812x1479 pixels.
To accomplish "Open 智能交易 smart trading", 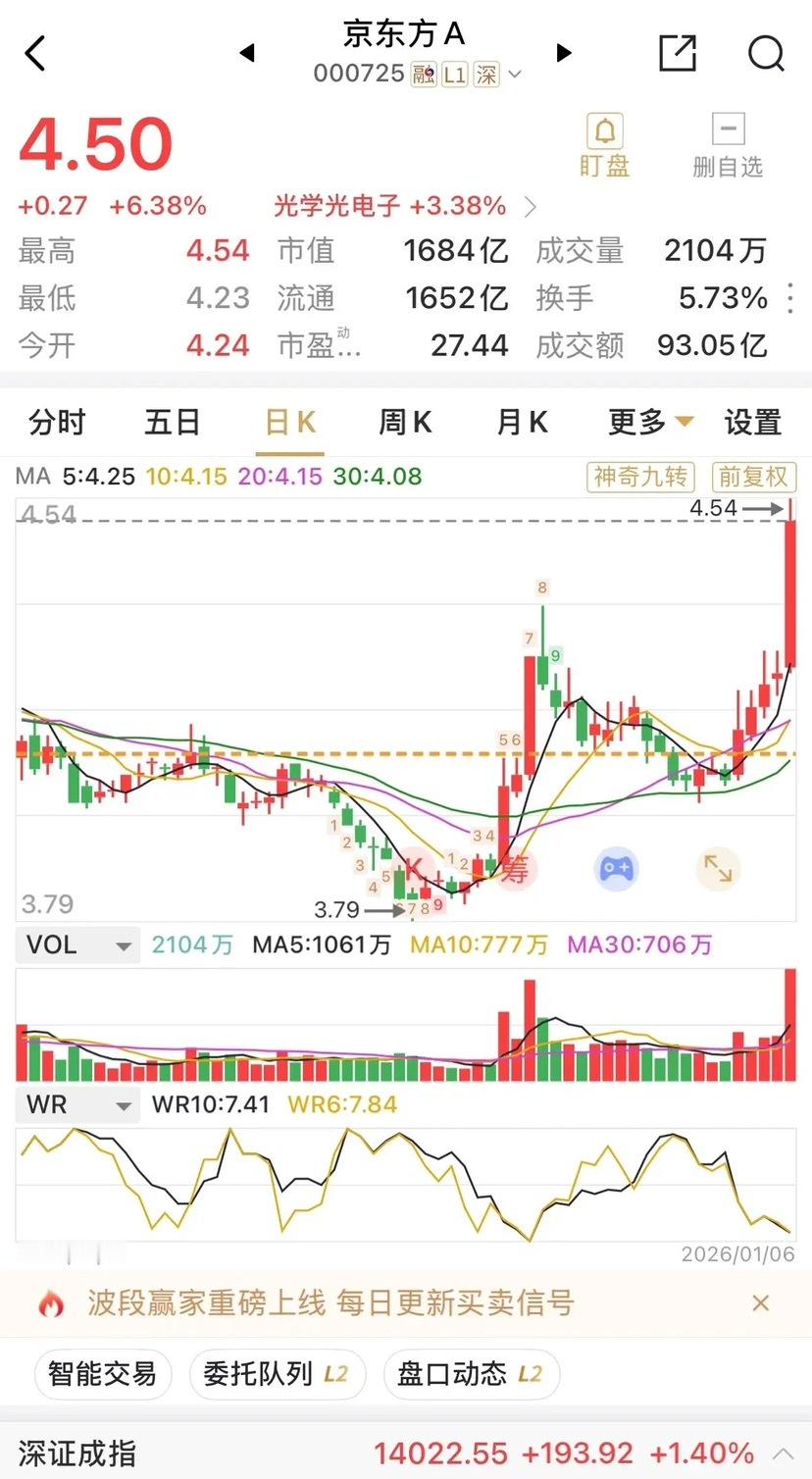I will tap(102, 1374).
